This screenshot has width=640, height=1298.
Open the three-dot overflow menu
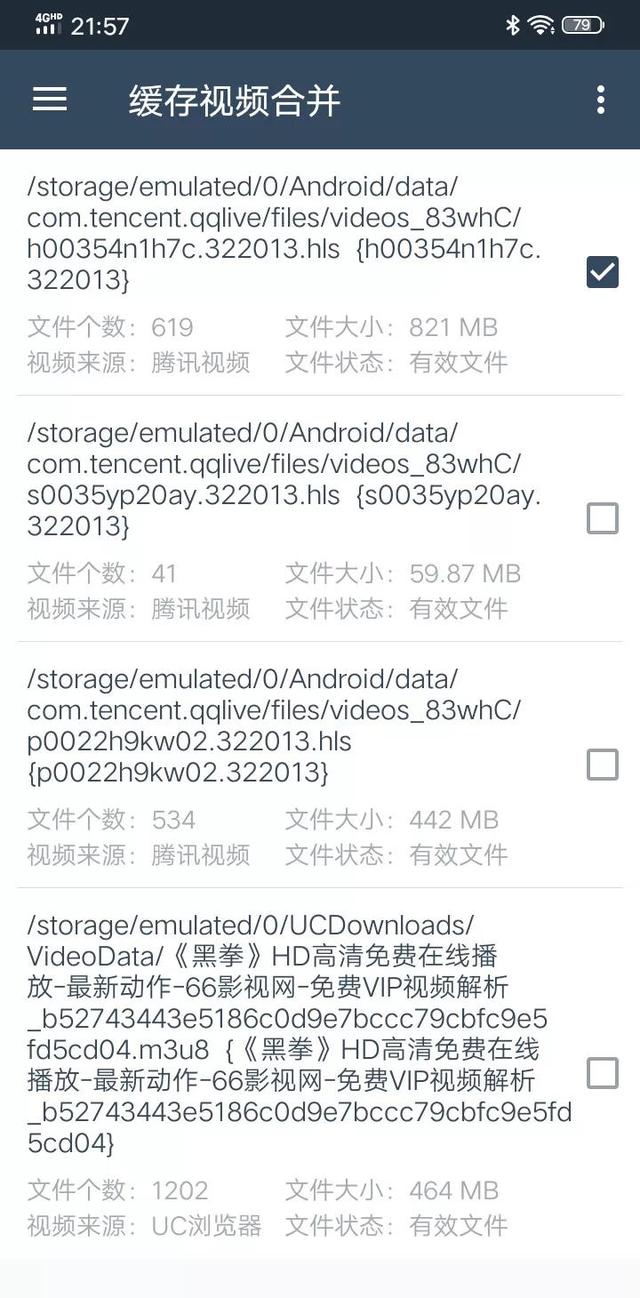click(x=600, y=99)
